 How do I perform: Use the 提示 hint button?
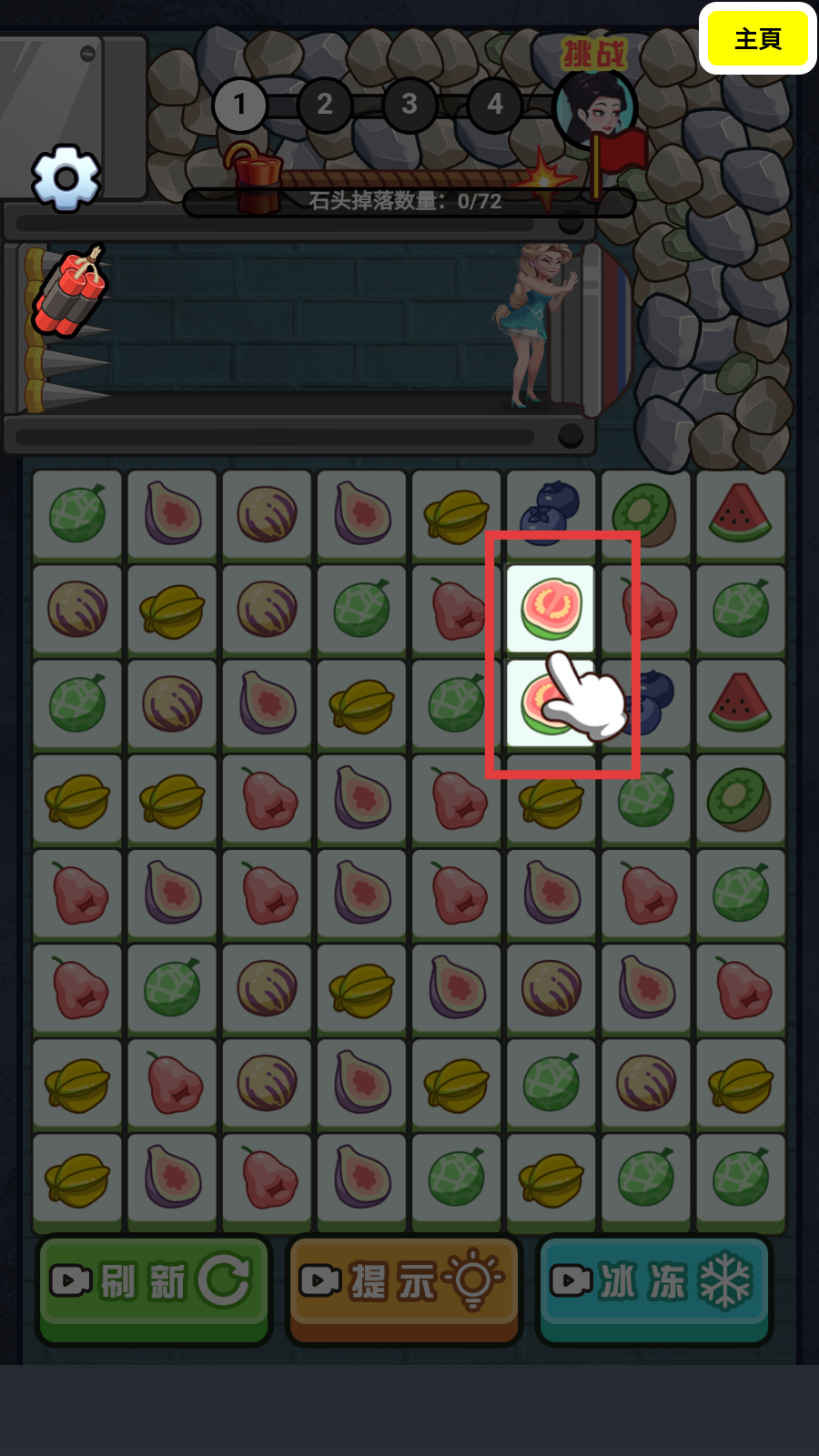[404, 1288]
